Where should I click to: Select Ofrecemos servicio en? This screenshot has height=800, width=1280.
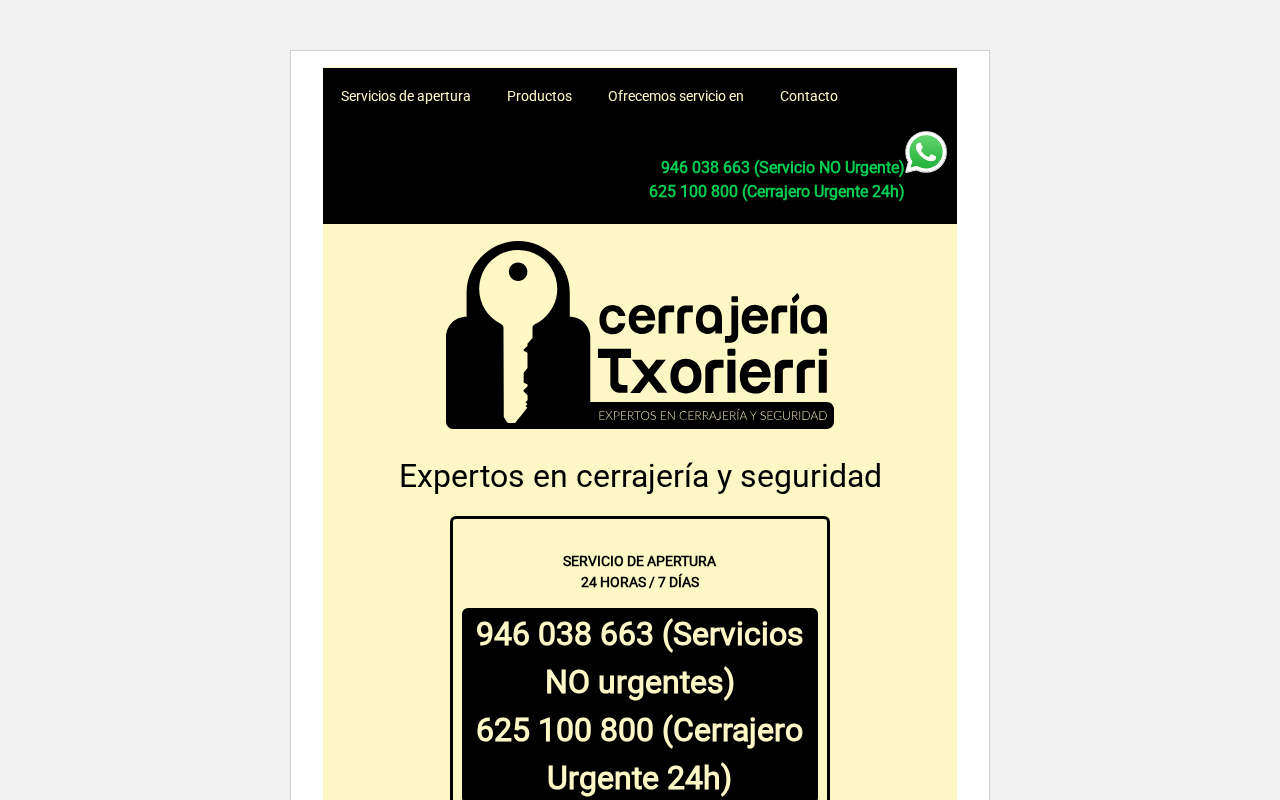click(676, 96)
